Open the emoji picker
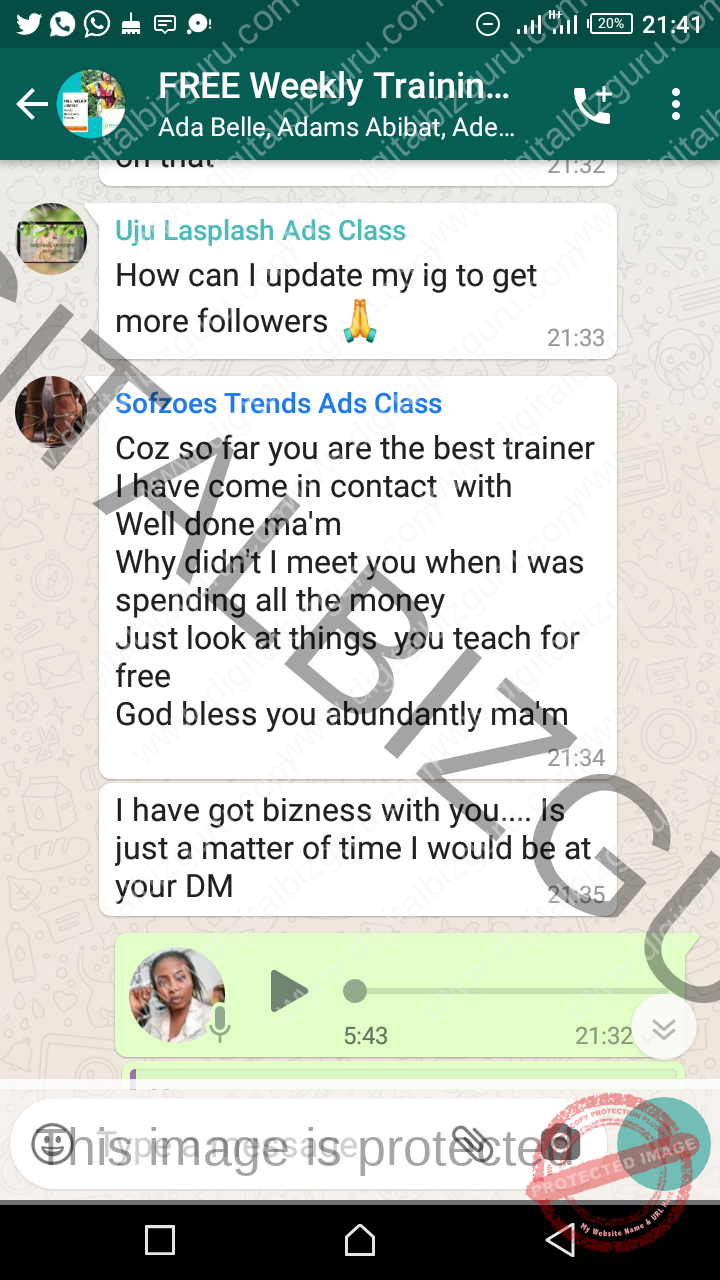This screenshot has height=1280, width=720. coord(52,1144)
